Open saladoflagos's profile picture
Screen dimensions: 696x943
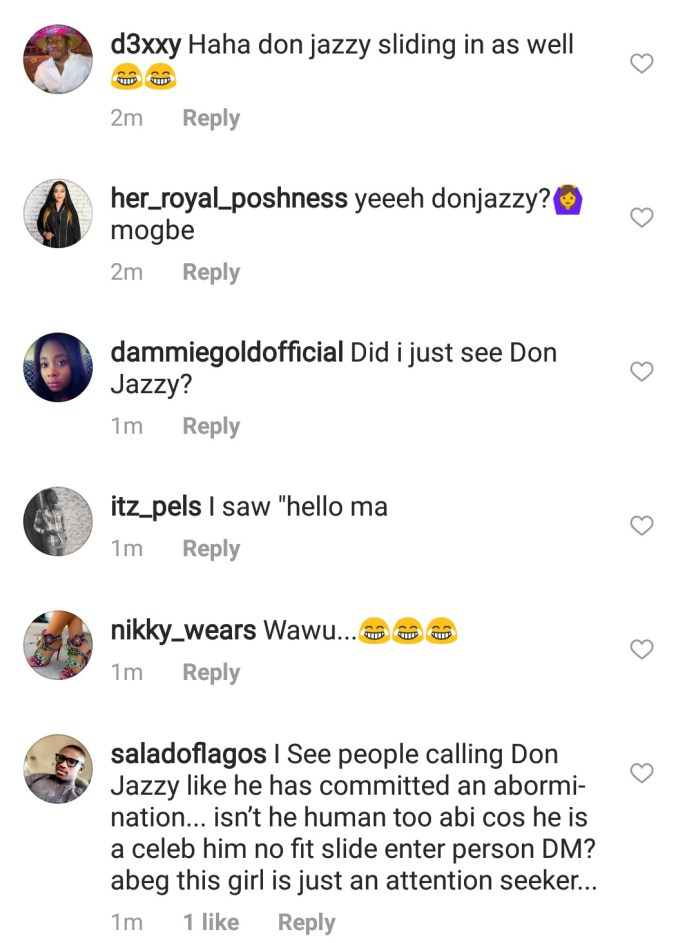pos(58,769)
